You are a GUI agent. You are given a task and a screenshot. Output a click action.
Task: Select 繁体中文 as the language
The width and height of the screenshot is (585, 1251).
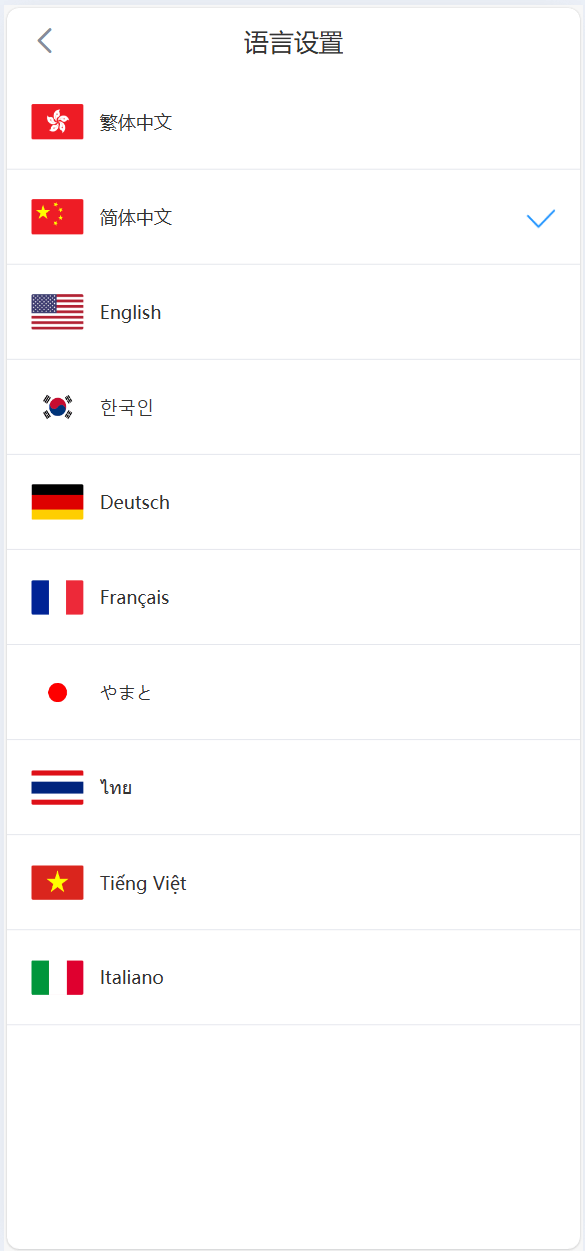pos(293,122)
